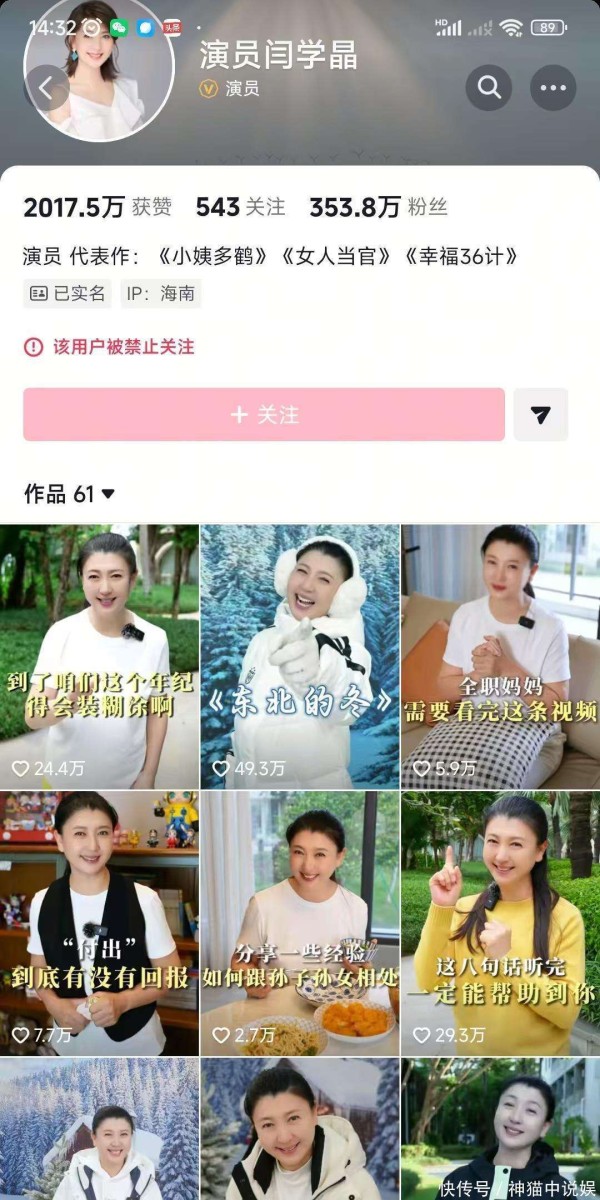This screenshot has height=1200, width=600.
Task: View the 353.8万 粉丝 followers list
Action: [x=378, y=207]
